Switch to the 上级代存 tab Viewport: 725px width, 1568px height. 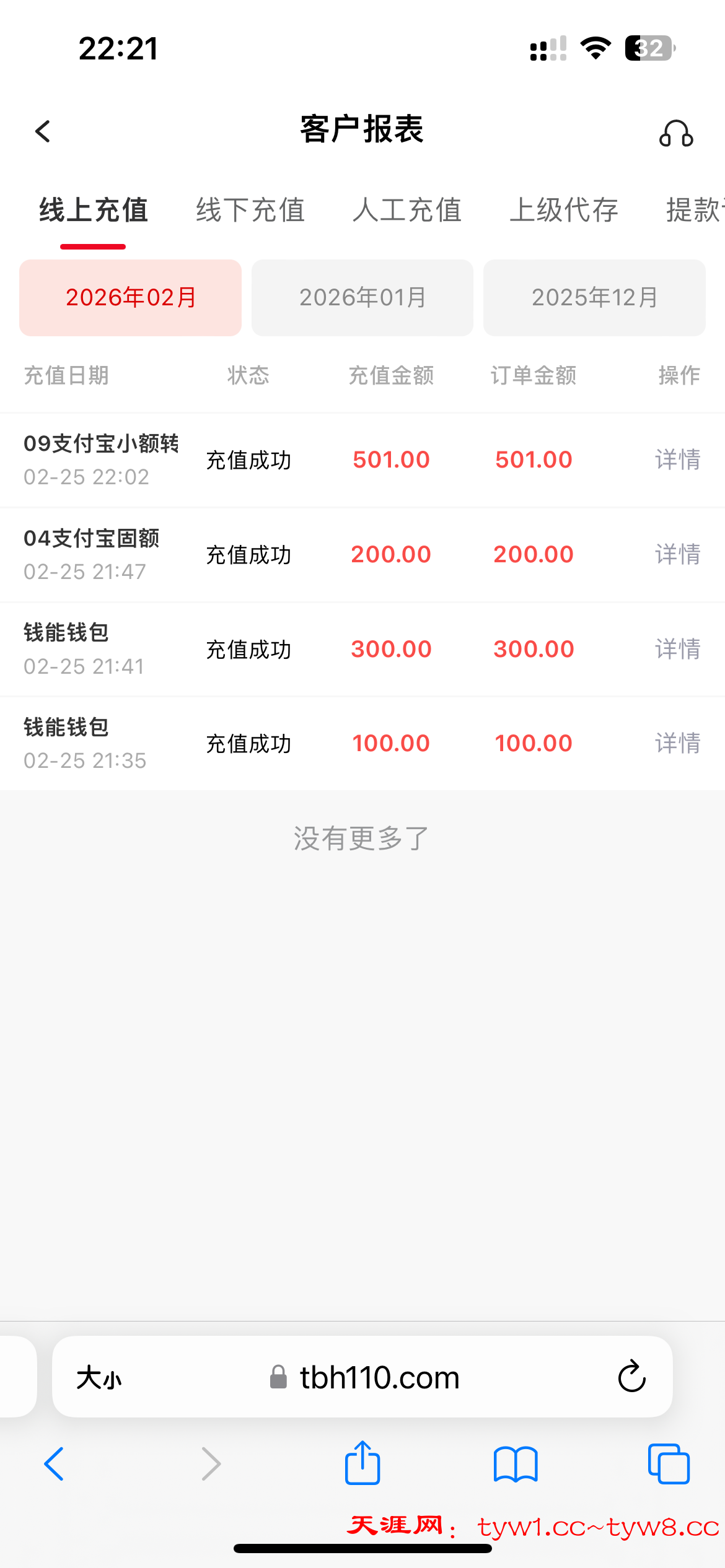pyautogui.click(x=564, y=210)
